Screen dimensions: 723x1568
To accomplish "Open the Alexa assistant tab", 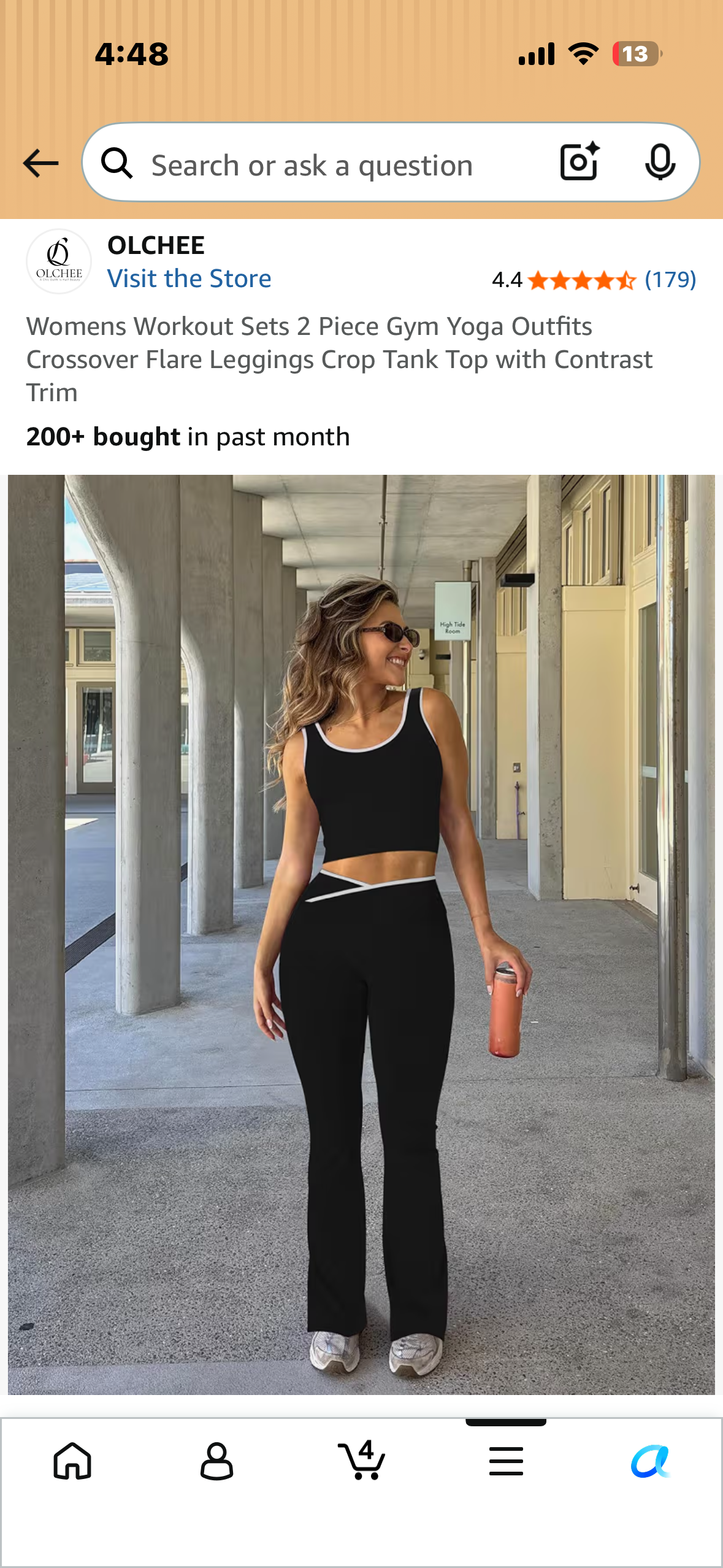I will (650, 1461).
